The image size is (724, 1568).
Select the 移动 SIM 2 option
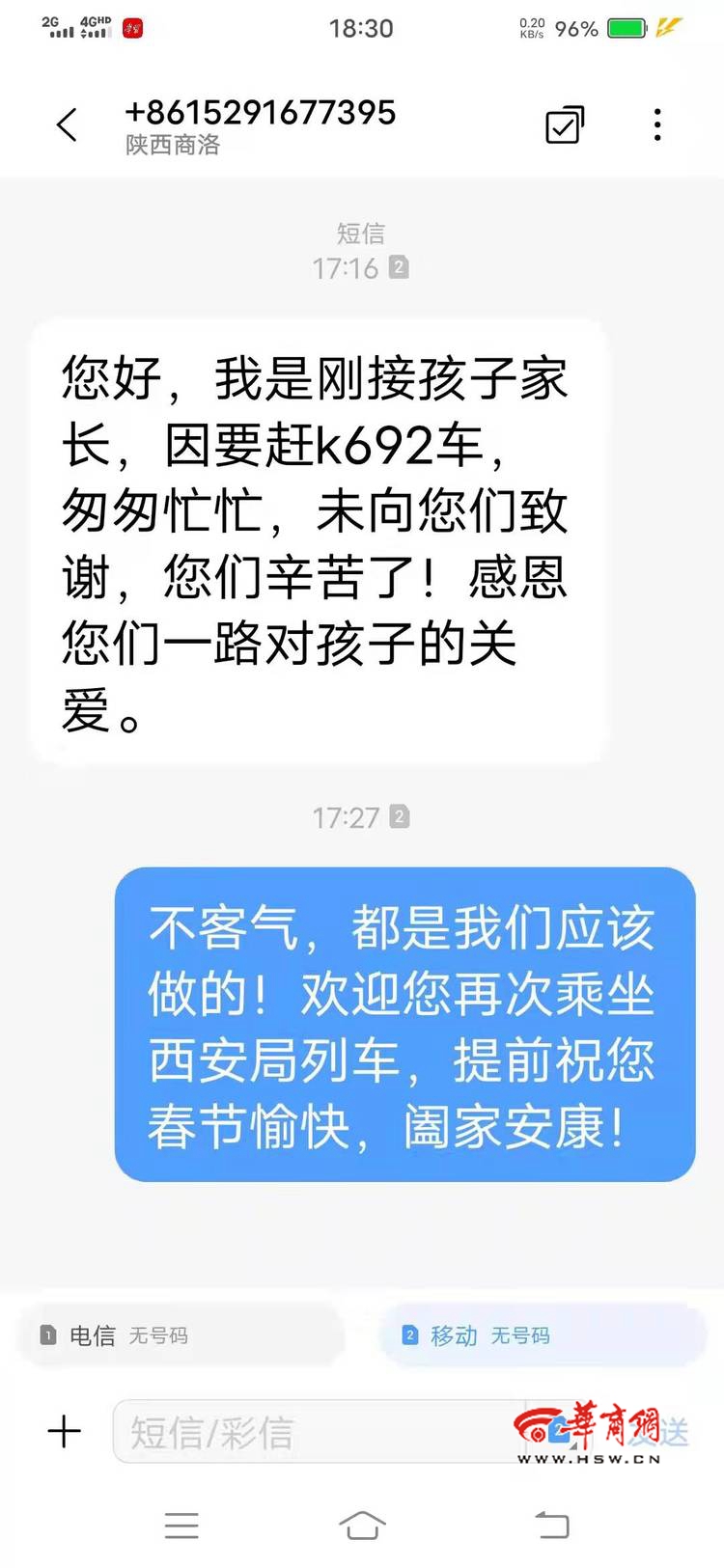(543, 1335)
